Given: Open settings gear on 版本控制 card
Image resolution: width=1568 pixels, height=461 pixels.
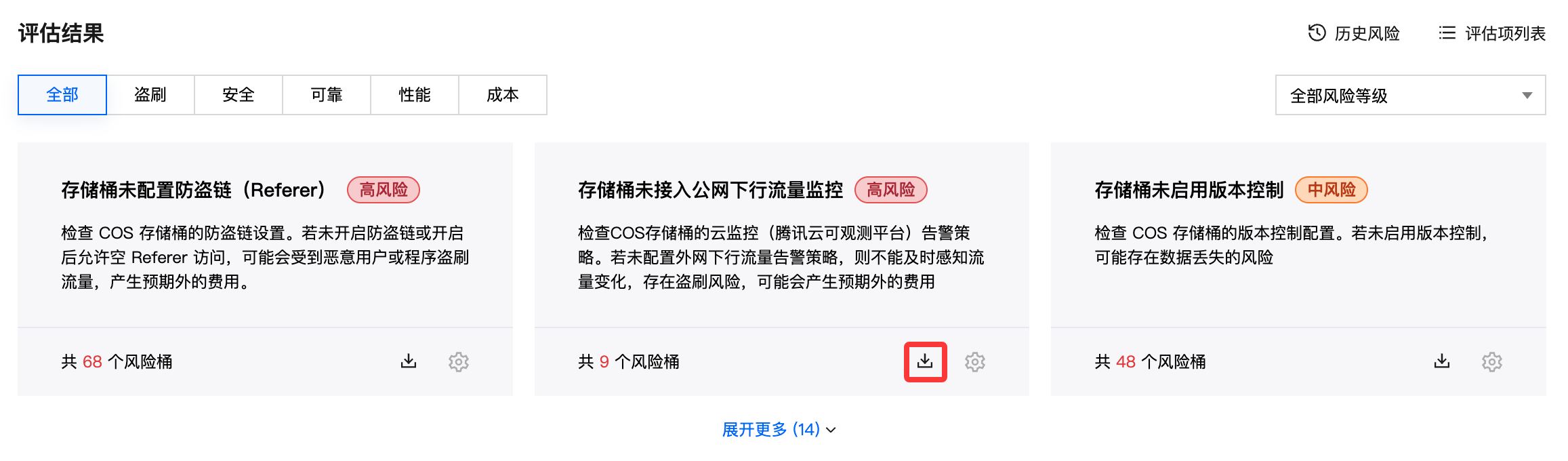Looking at the screenshot, I should click(x=1492, y=362).
